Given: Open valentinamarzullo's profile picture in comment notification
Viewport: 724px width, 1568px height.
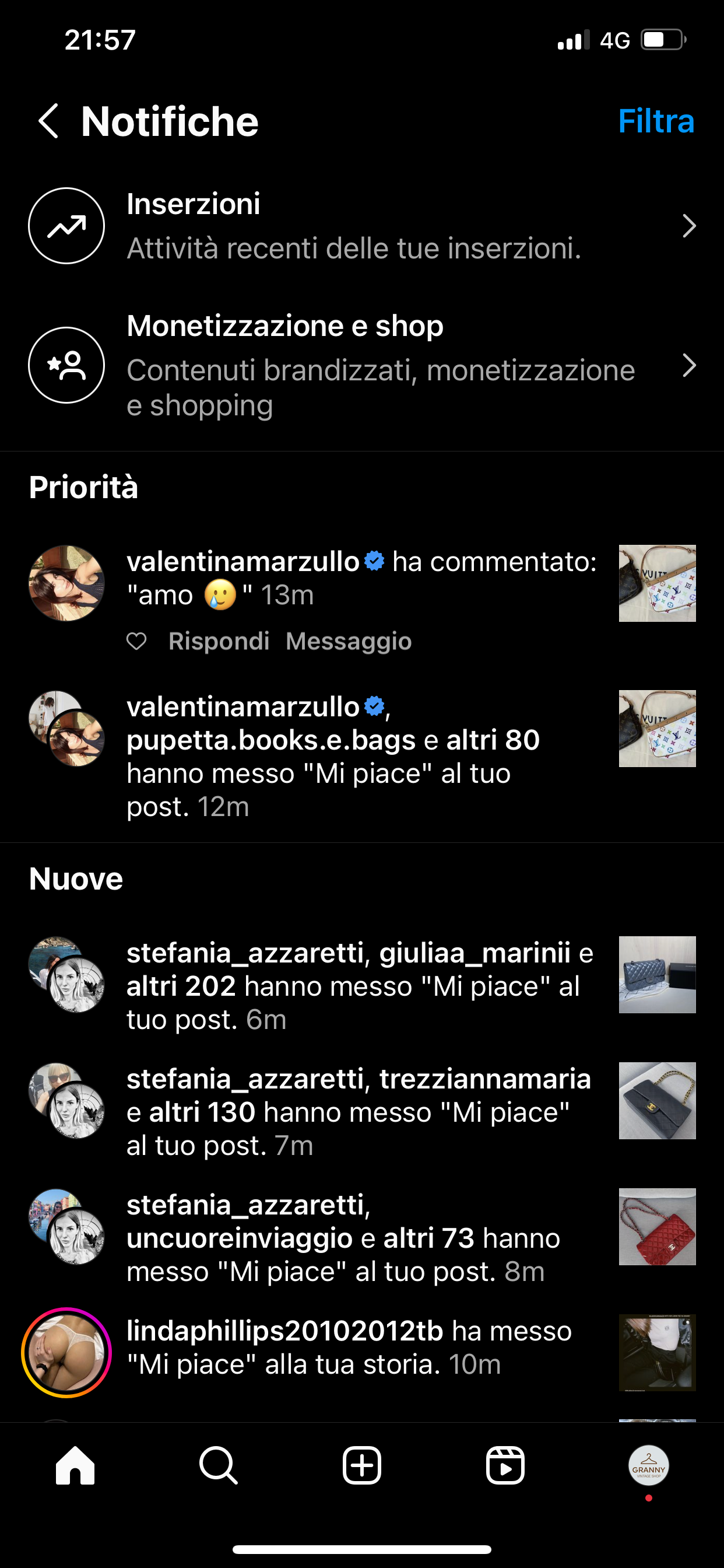Looking at the screenshot, I should point(66,583).
